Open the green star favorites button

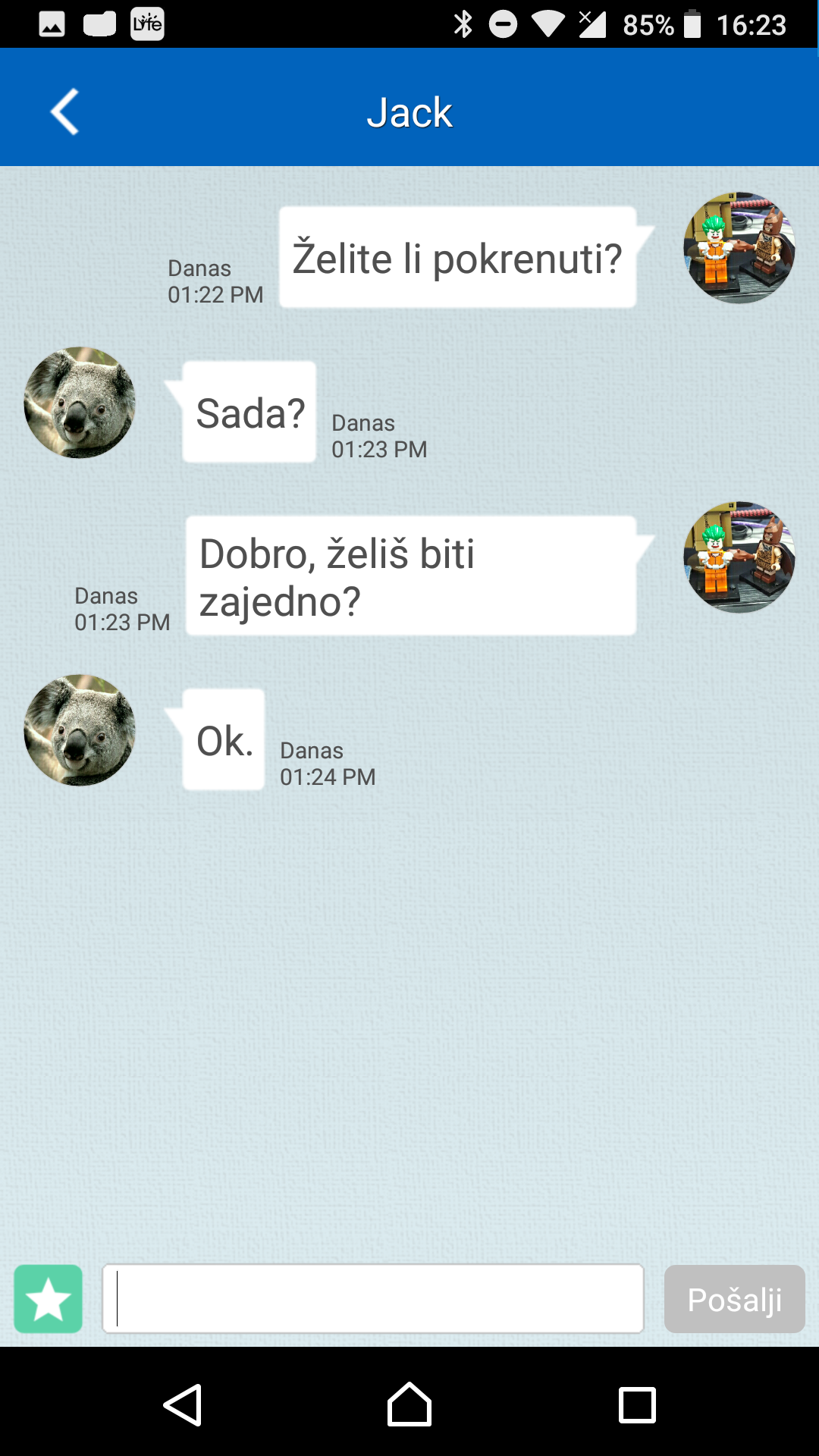49,1299
